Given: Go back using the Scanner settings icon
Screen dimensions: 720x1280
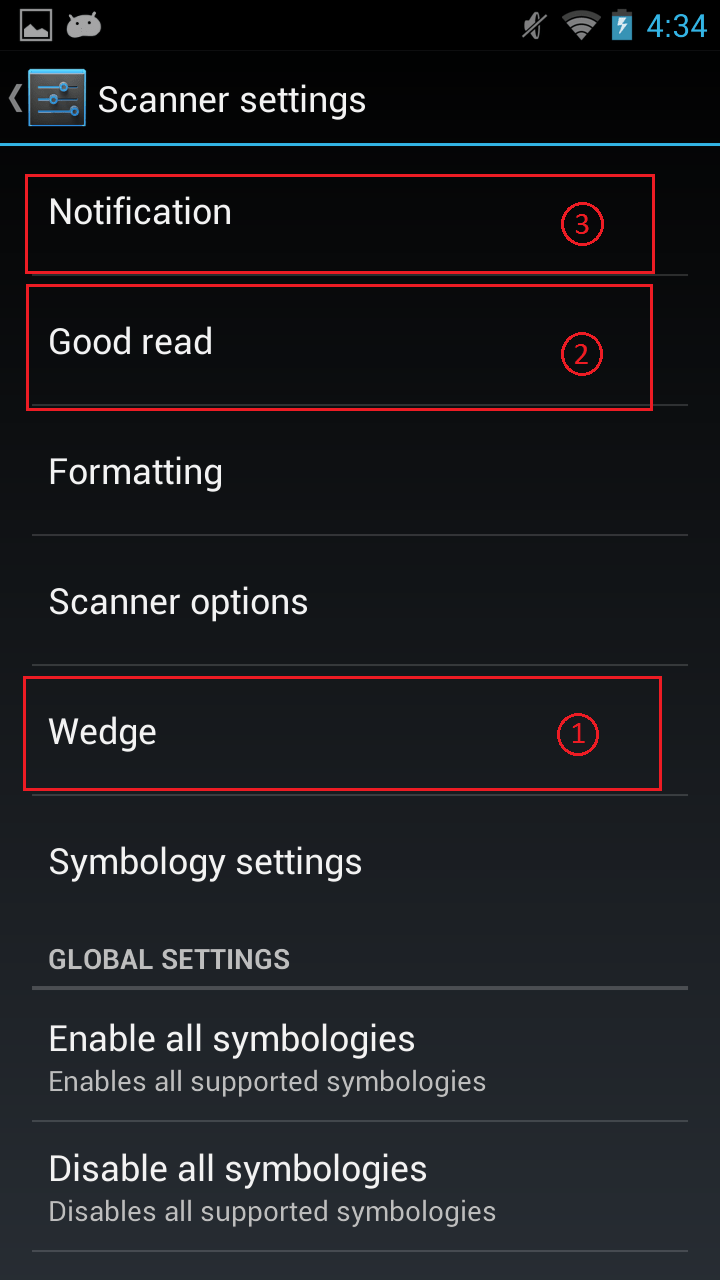Looking at the screenshot, I should pyautogui.click(x=48, y=98).
